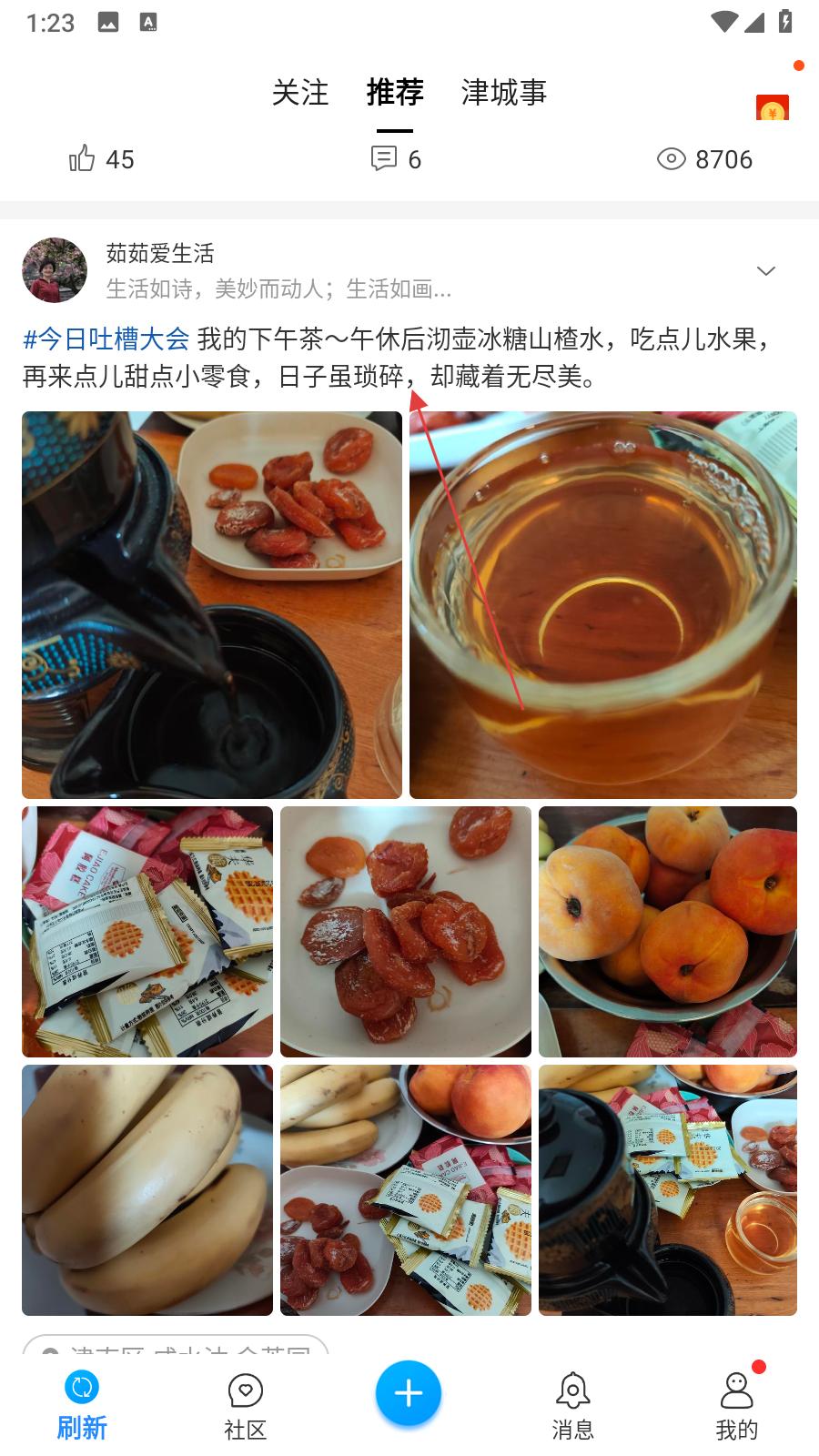Tap the 刷新 refresh tab
Screen dimensions: 819x1456
[x=82, y=1406]
